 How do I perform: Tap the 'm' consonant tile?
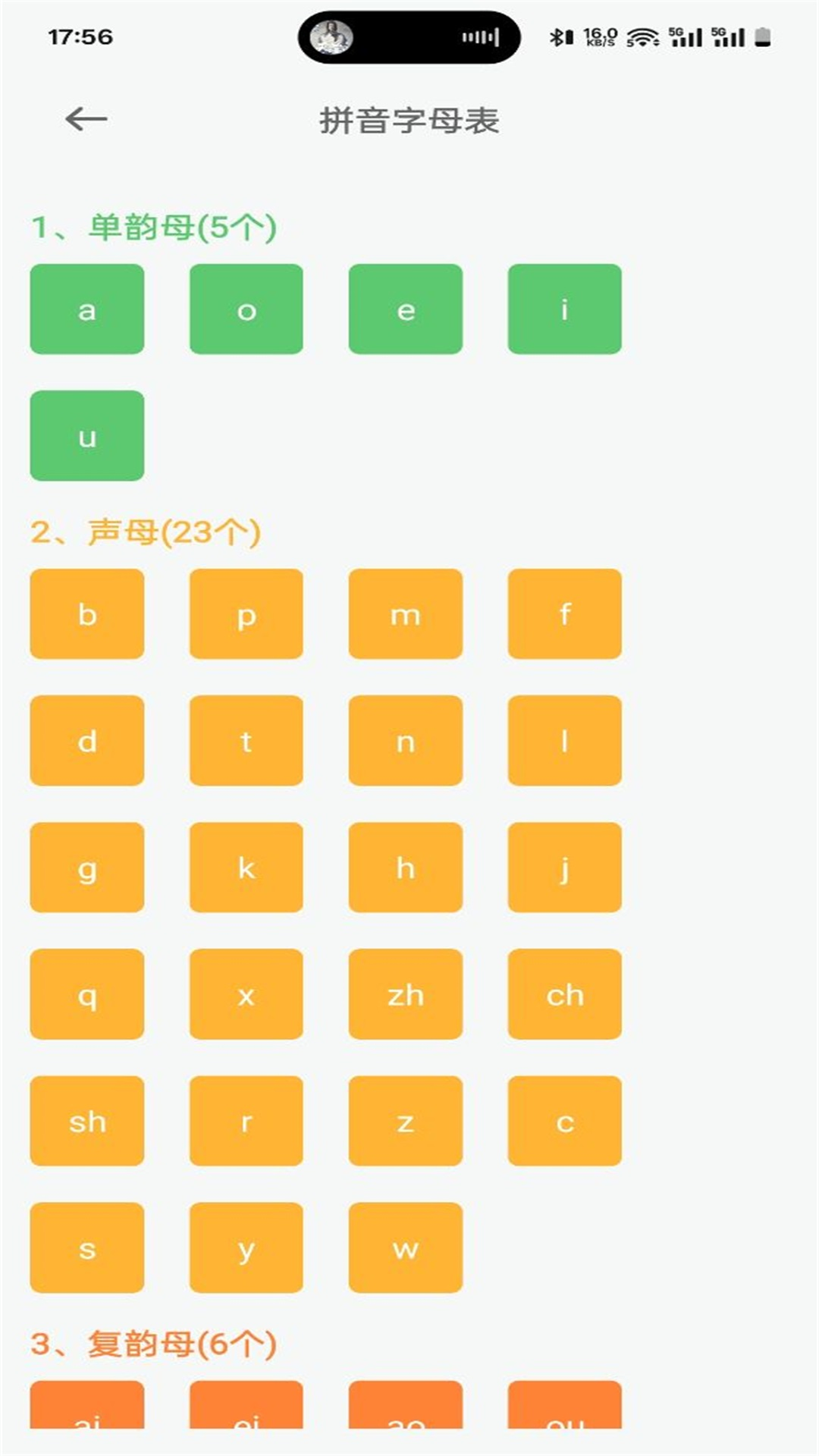click(x=406, y=614)
